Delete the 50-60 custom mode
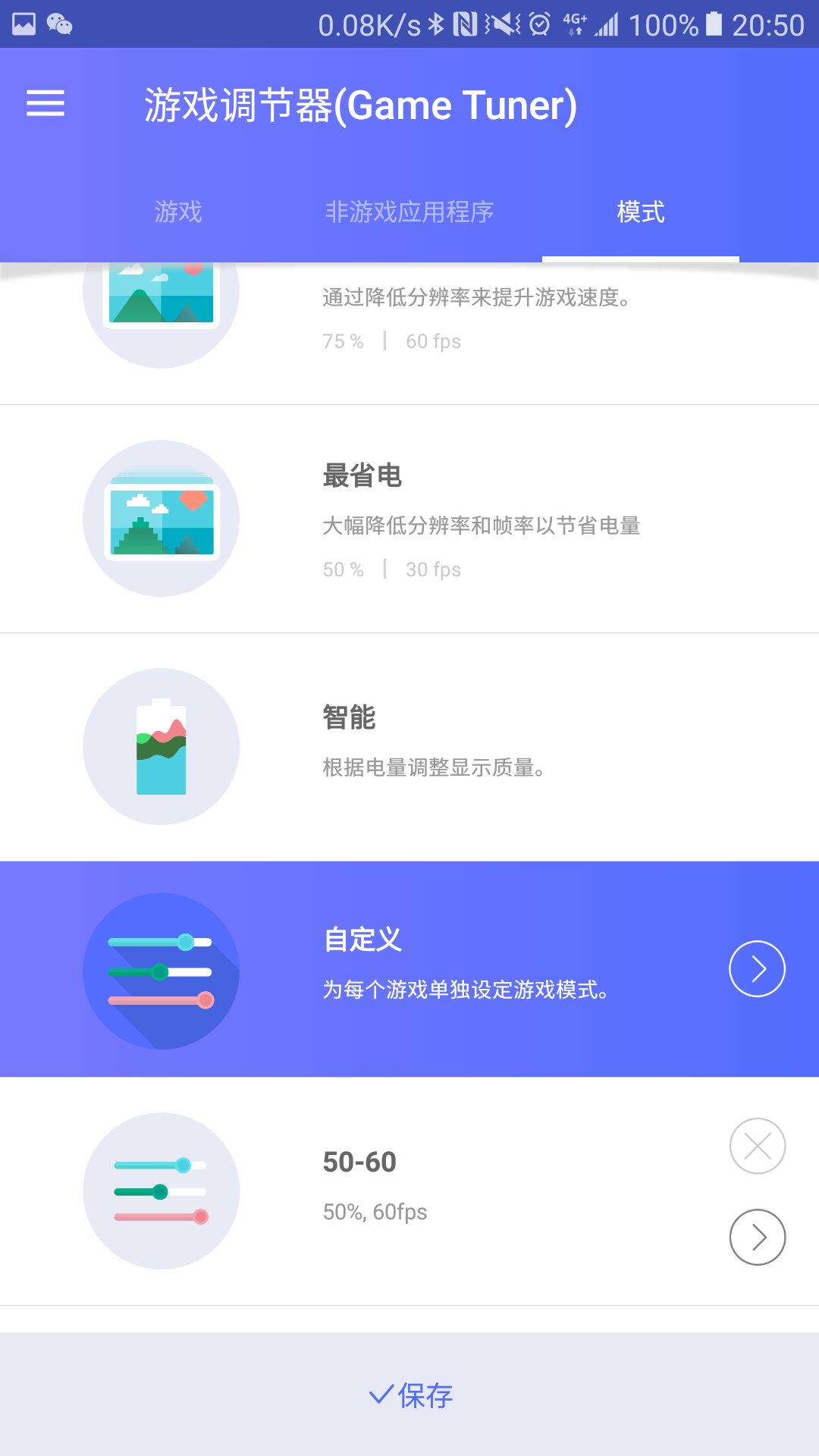This screenshot has width=819, height=1456. 757,1146
